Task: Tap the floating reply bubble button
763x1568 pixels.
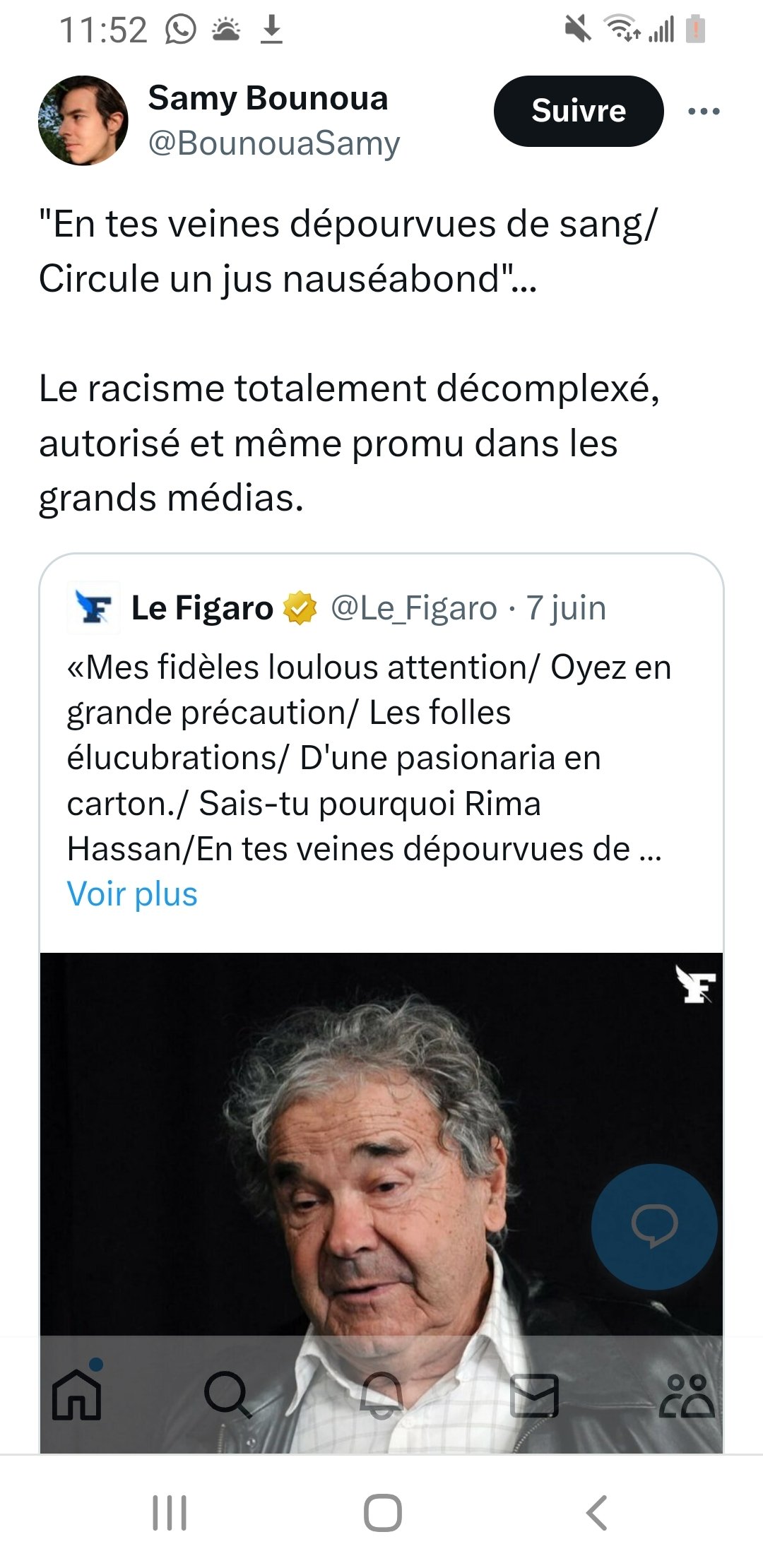Action: 654,1227
